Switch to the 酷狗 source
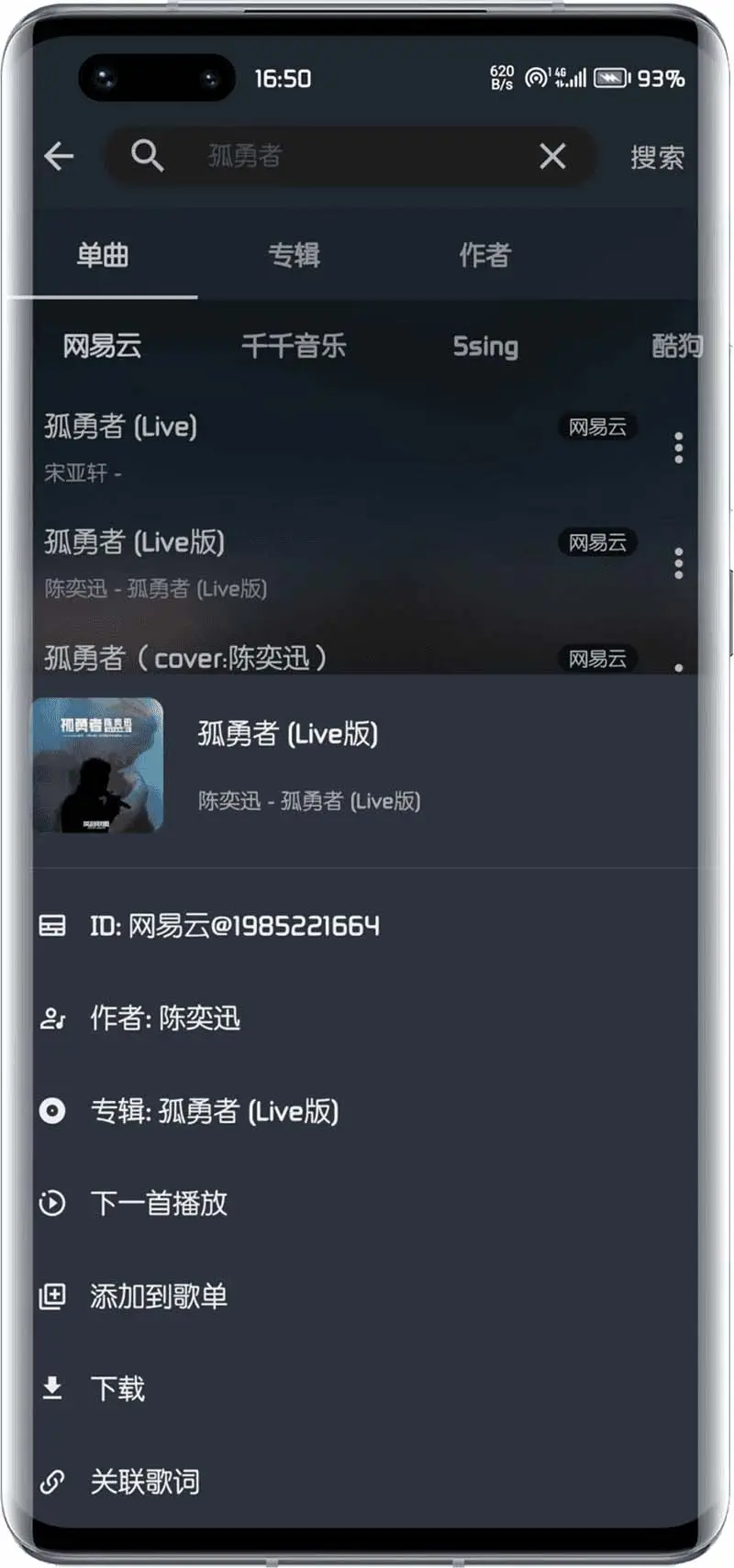 (x=676, y=346)
